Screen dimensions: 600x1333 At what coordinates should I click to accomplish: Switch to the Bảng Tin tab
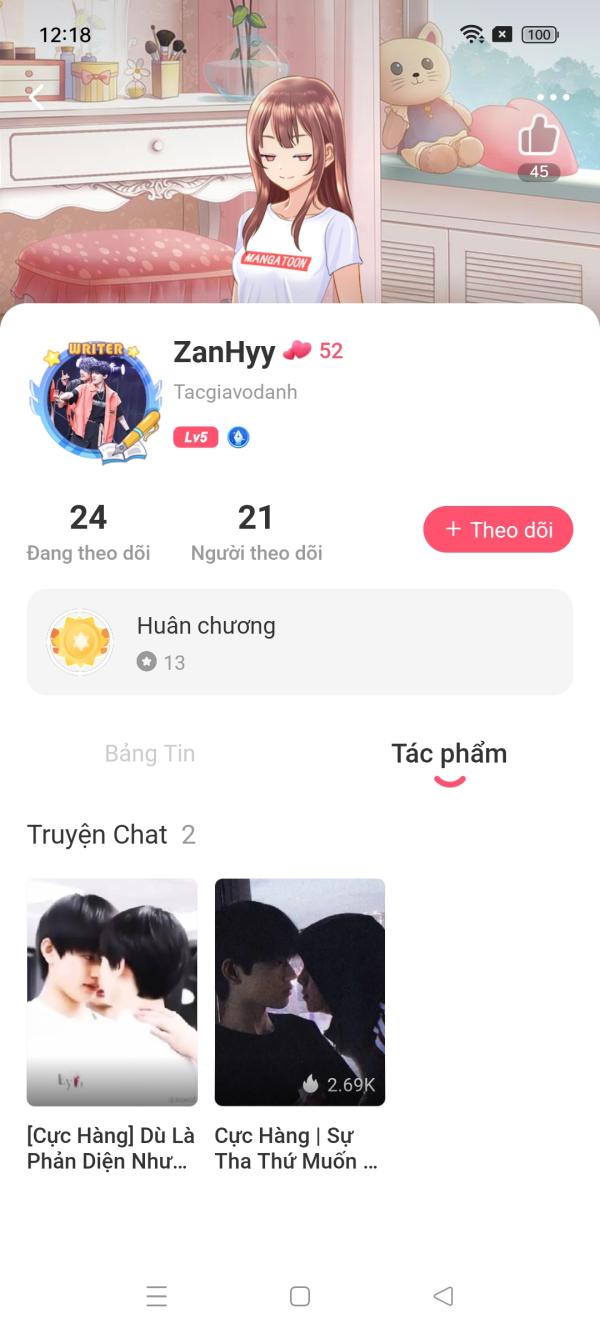coord(150,754)
